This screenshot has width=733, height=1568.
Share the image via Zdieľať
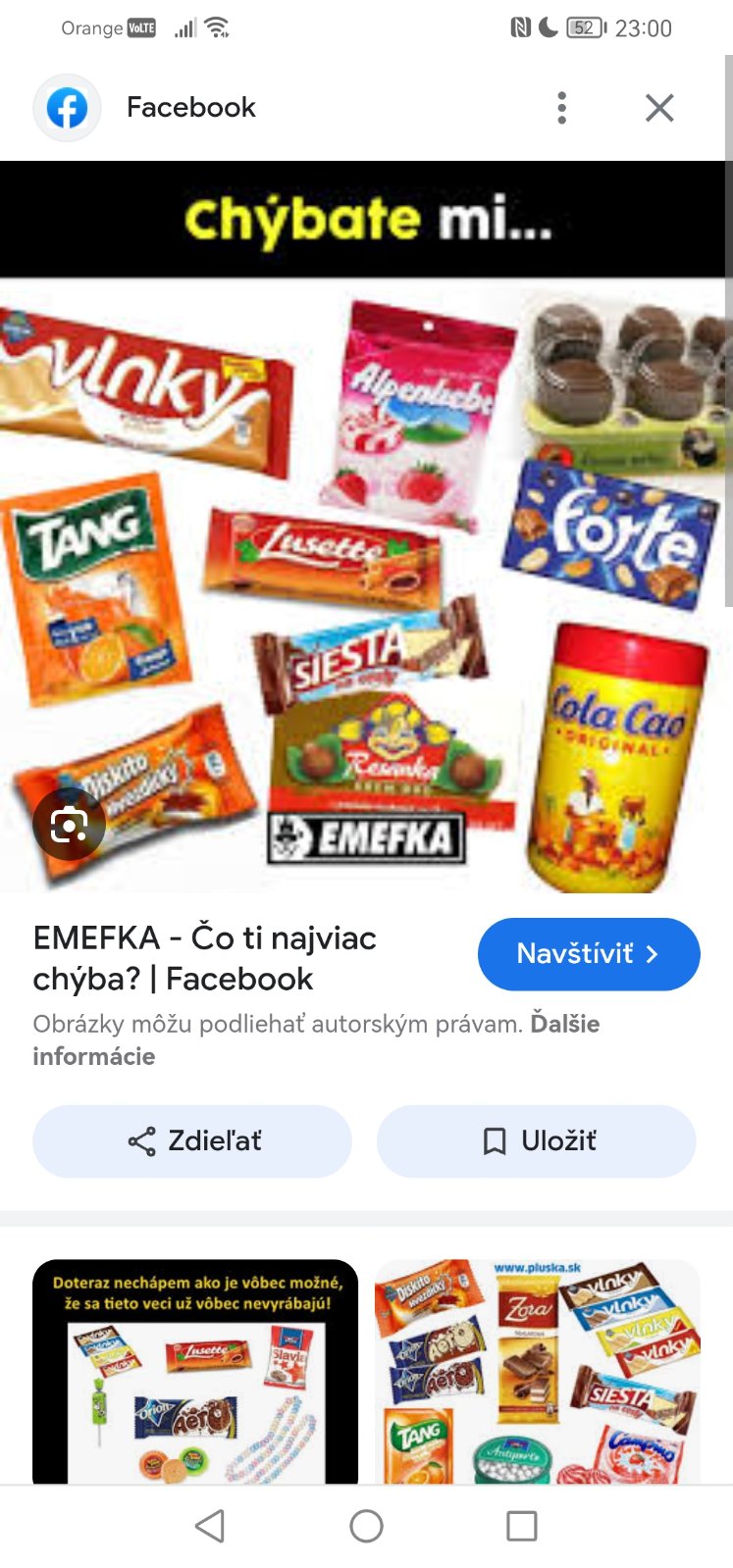pyautogui.click(x=192, y=1141)
